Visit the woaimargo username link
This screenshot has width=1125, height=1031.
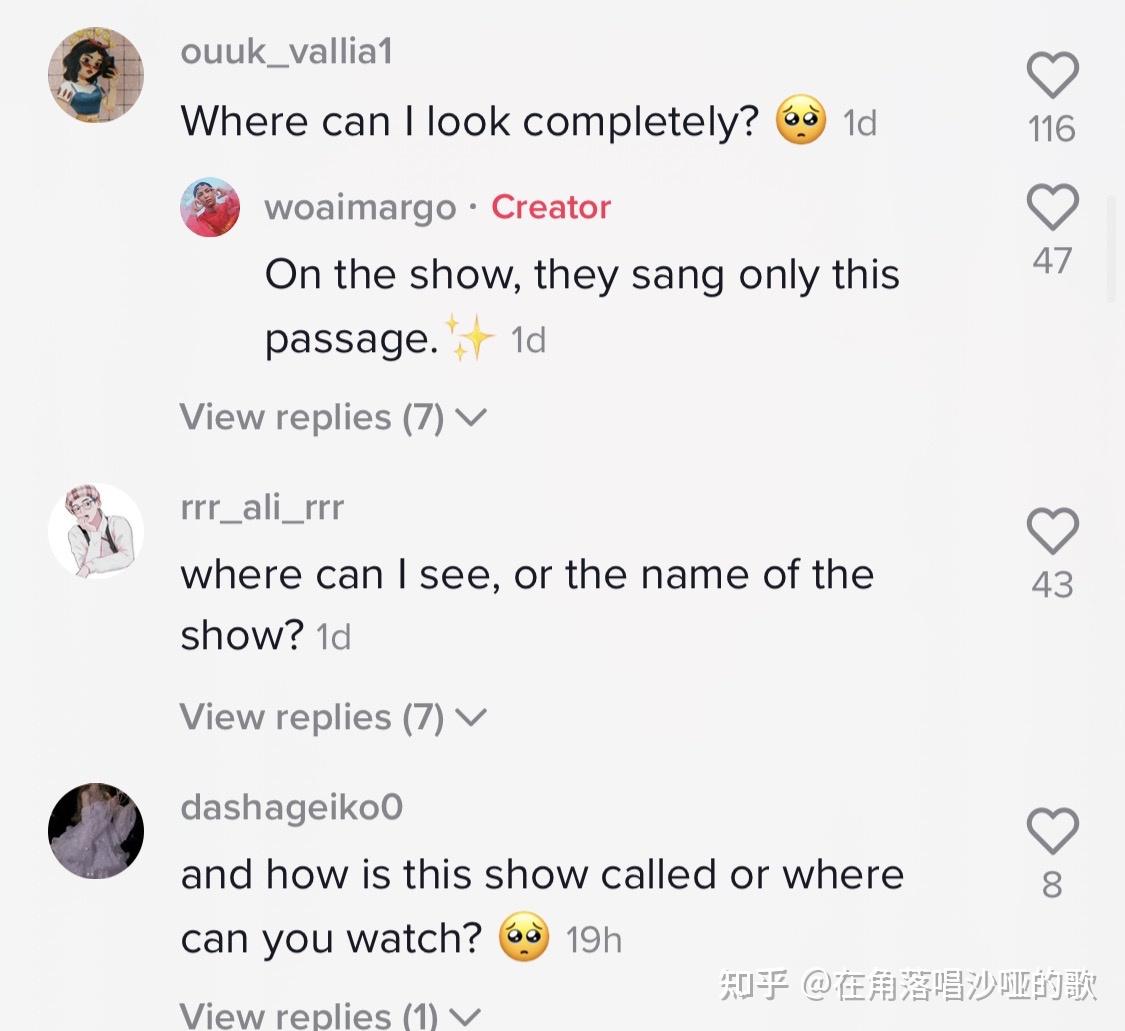pyautogui.click(x=360, y=207)
